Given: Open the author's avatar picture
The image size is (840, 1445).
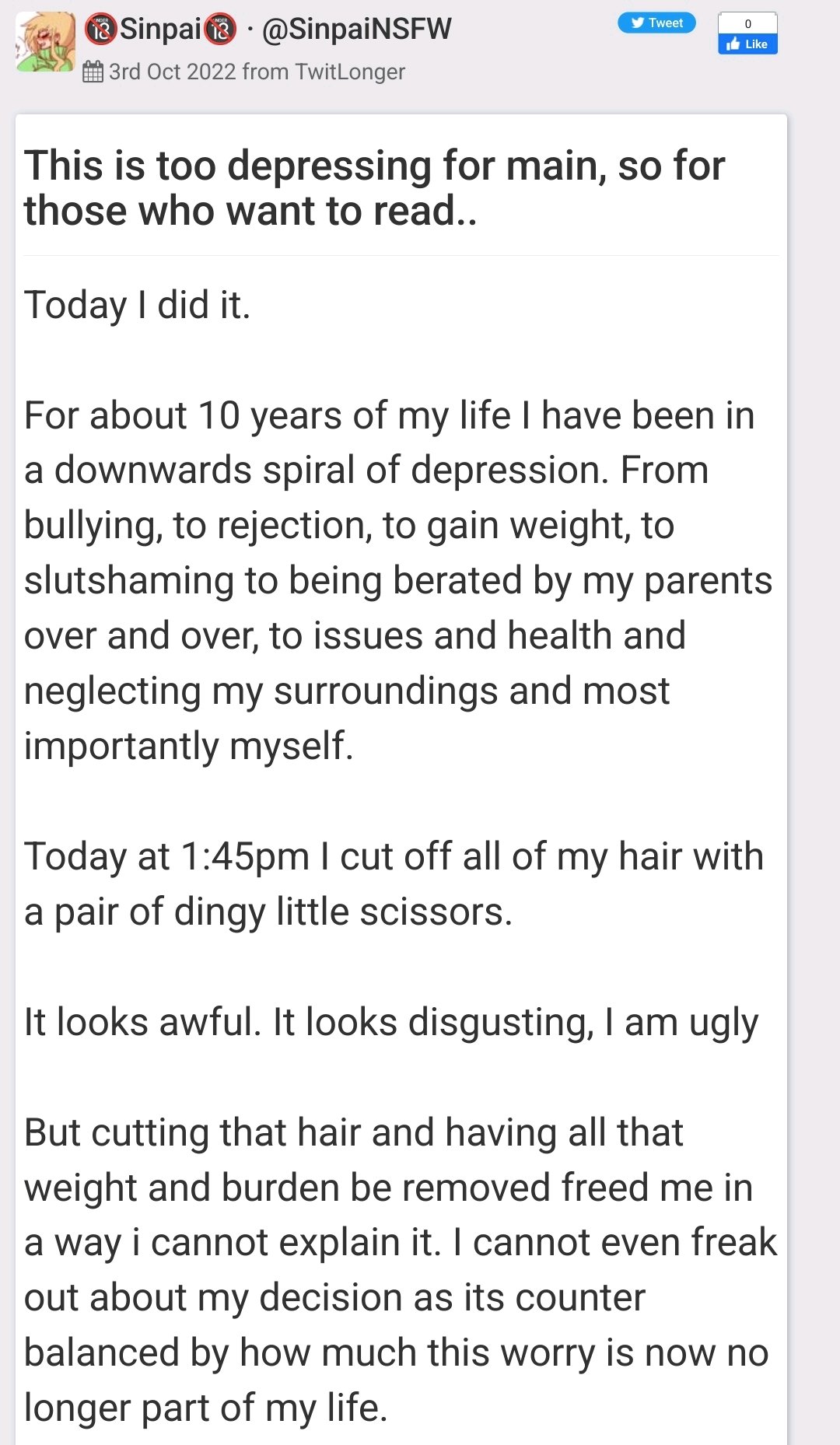Looking at the screenshot, I should 45,42.
